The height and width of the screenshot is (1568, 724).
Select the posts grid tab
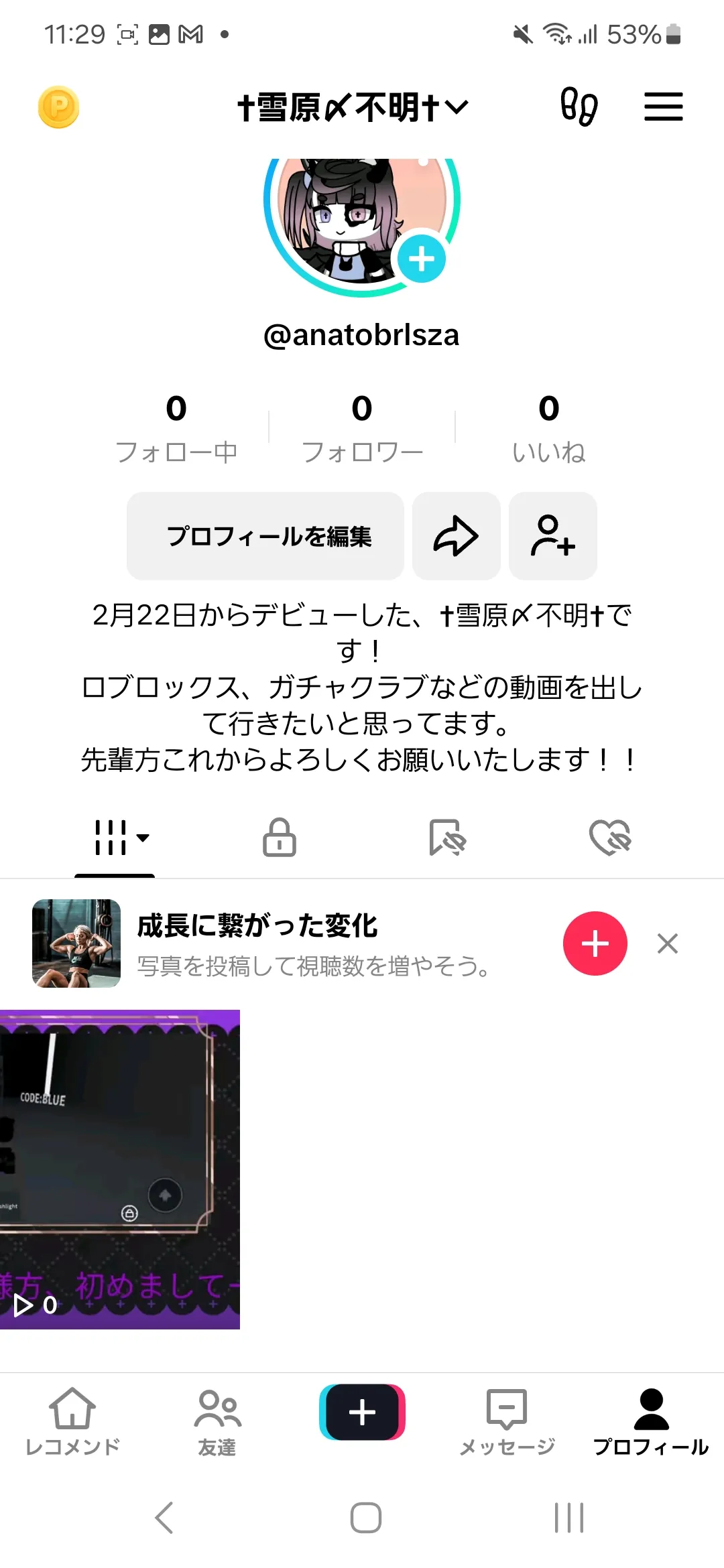pyautogui.click(x=115, y=837)
